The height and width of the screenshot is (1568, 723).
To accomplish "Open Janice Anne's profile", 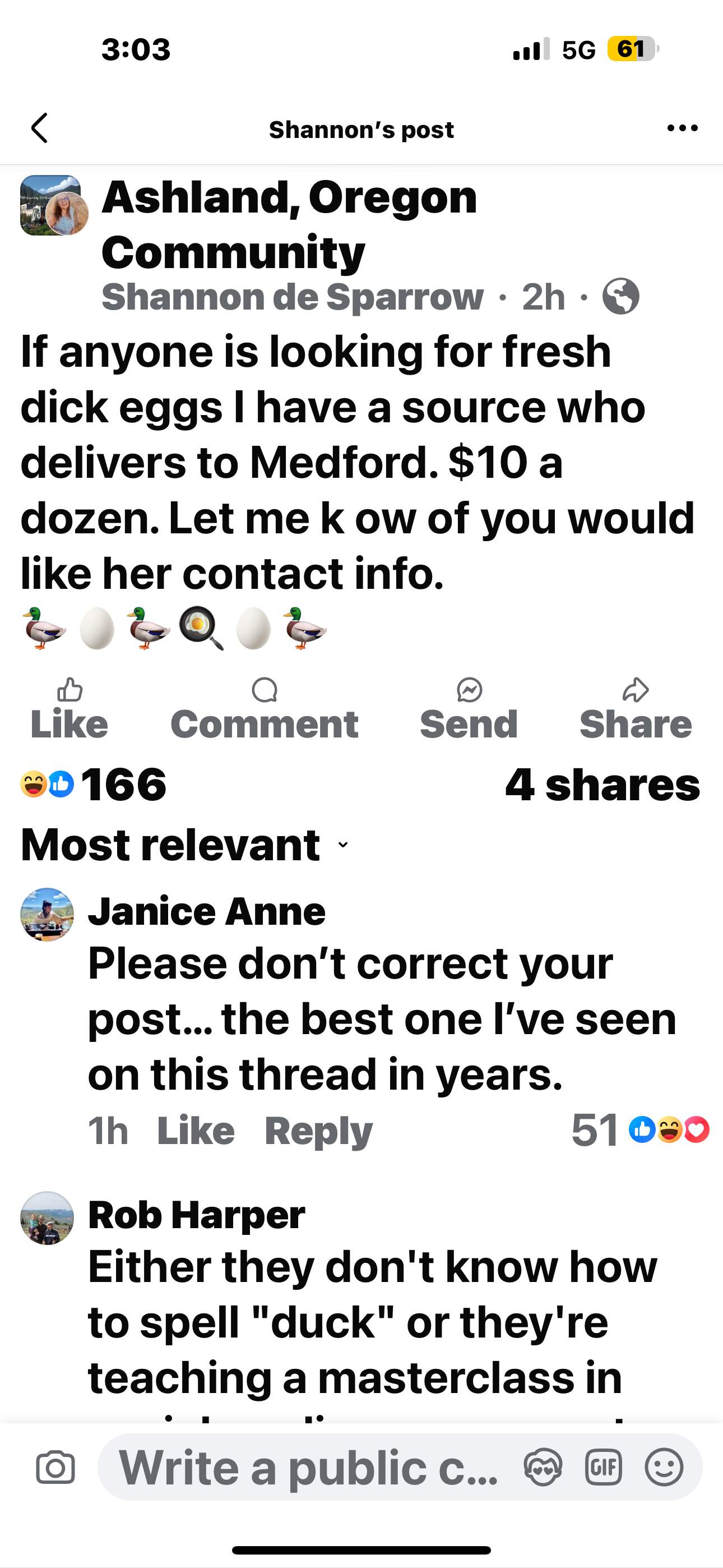I will [x=207, y=911].
